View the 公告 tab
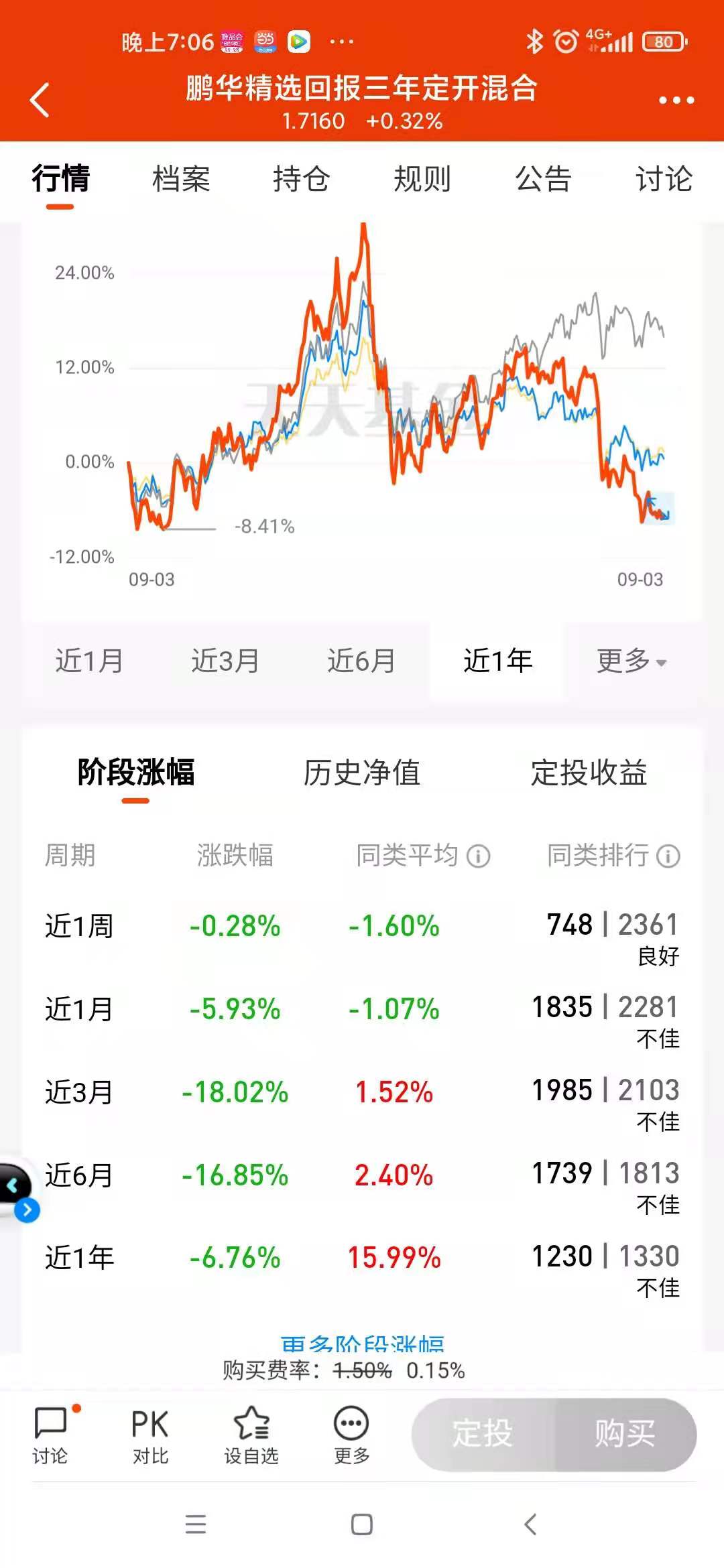The image size is (724, 1568). 543,180
